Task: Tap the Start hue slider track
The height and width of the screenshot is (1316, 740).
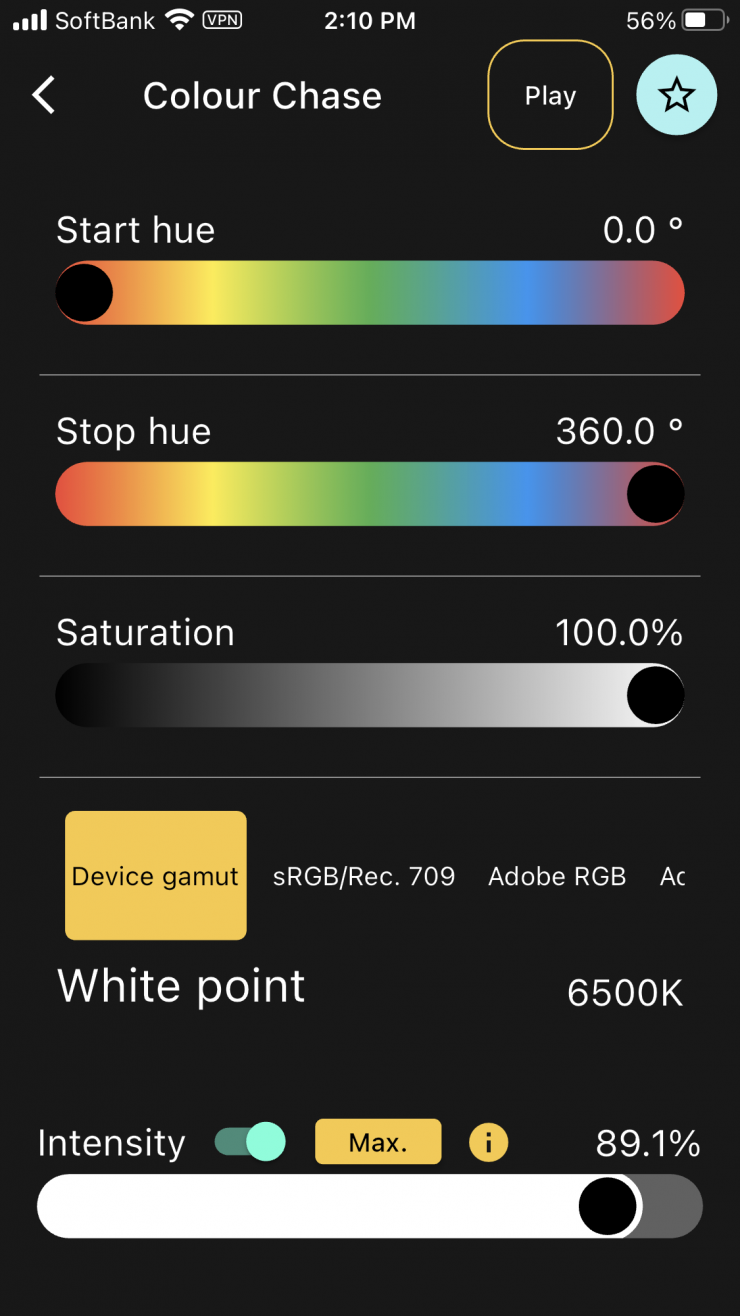Action: pos(370,293)
